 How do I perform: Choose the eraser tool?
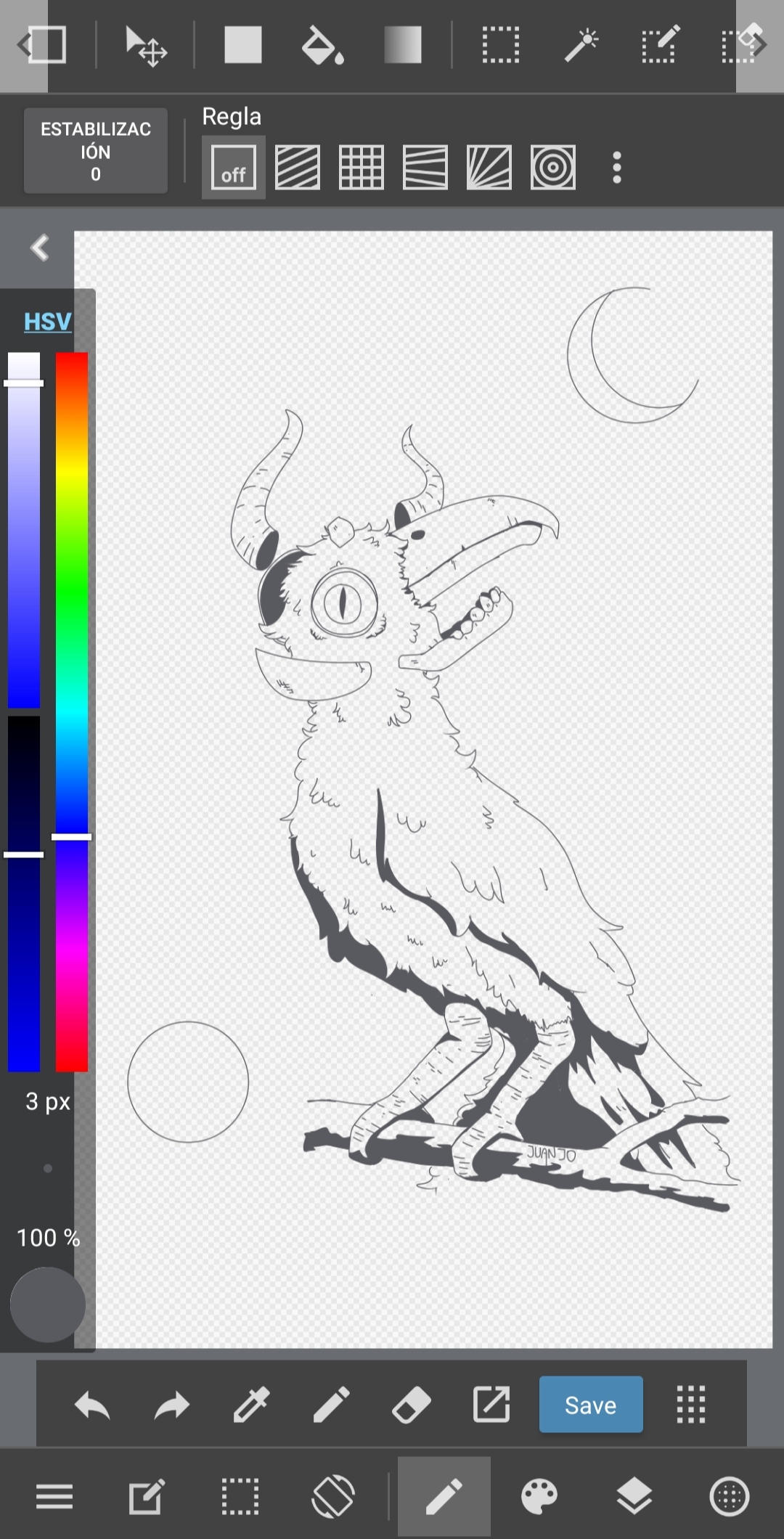[411, 1405]
